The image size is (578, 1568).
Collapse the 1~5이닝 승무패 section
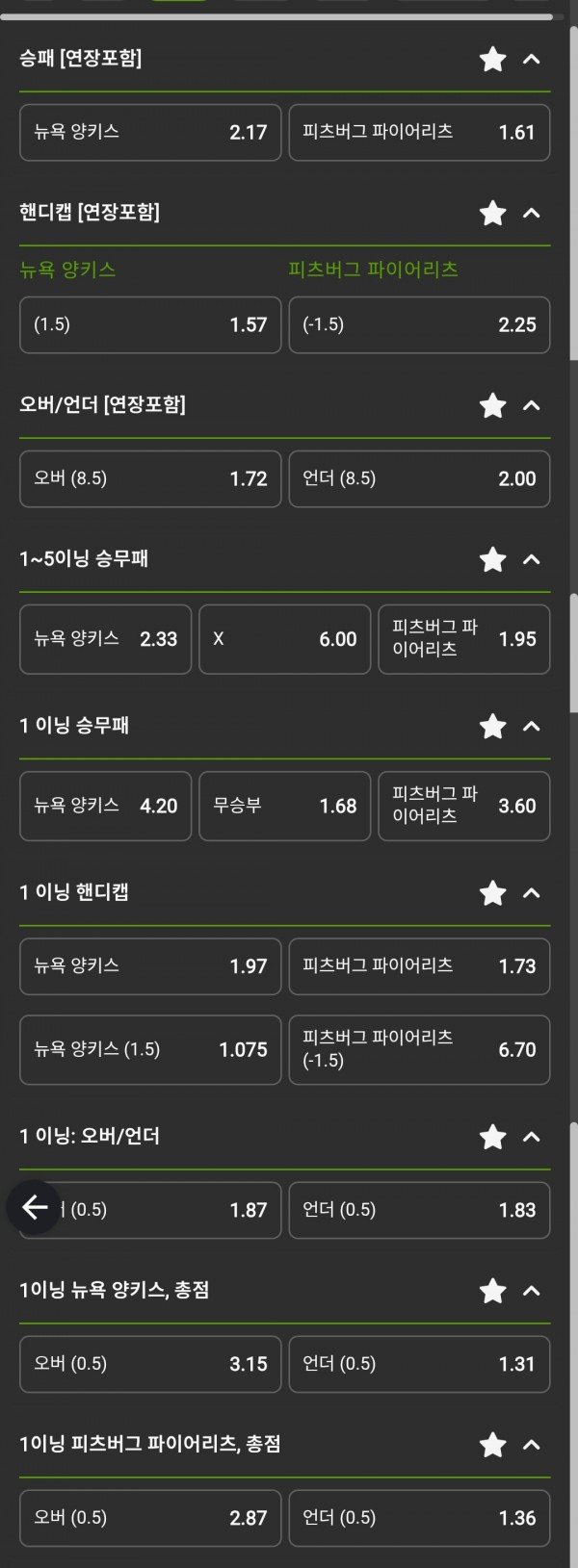tap(531, 559)
